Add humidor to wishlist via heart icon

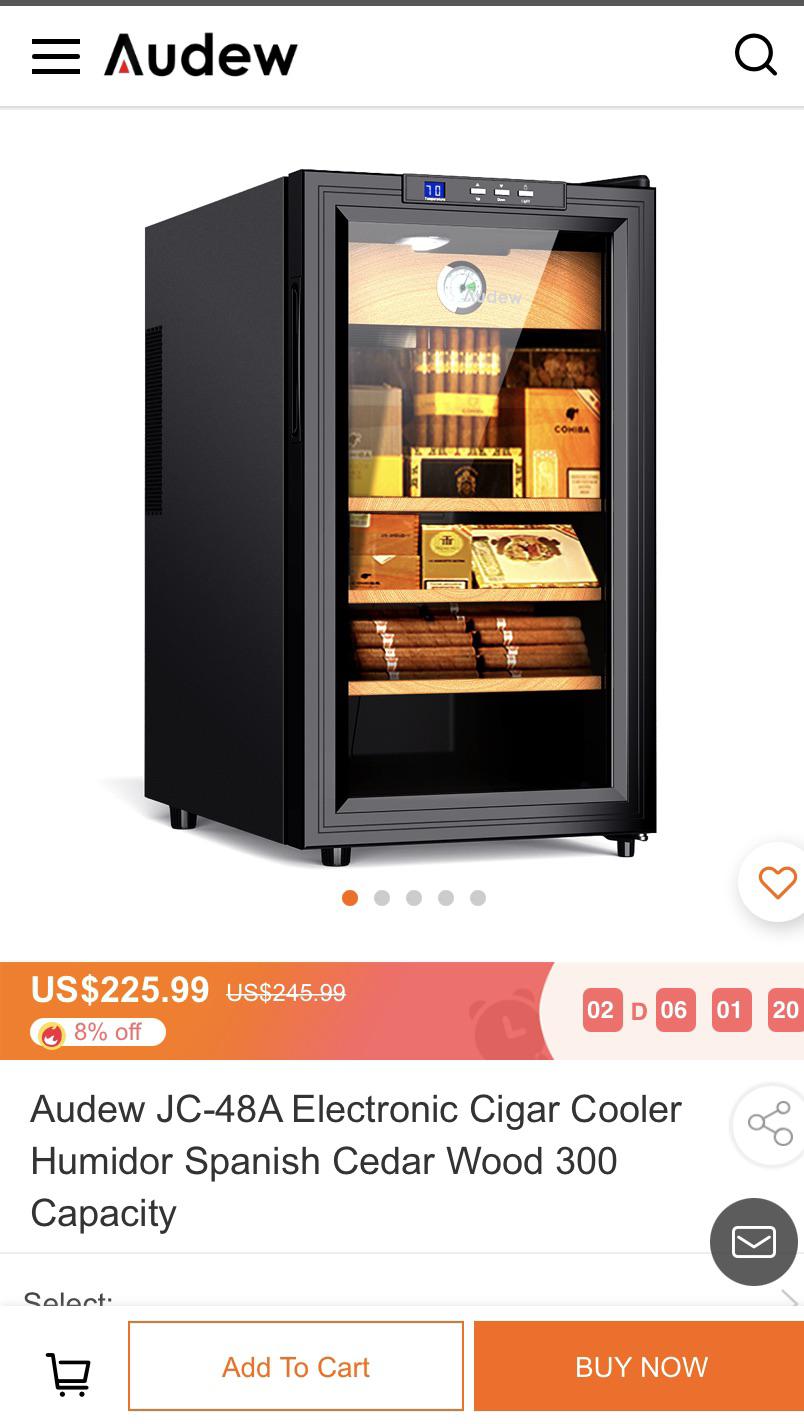click(778, 882)
